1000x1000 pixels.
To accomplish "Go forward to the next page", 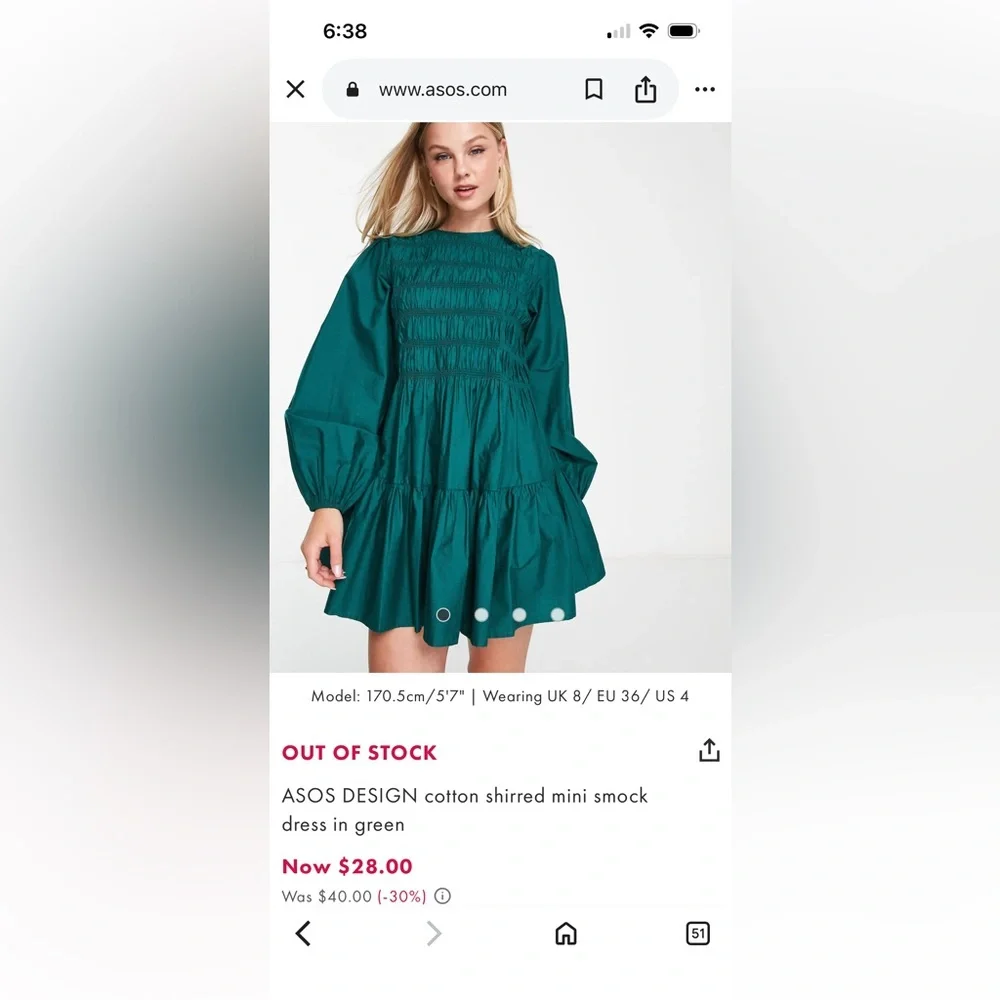I will 434,934.
